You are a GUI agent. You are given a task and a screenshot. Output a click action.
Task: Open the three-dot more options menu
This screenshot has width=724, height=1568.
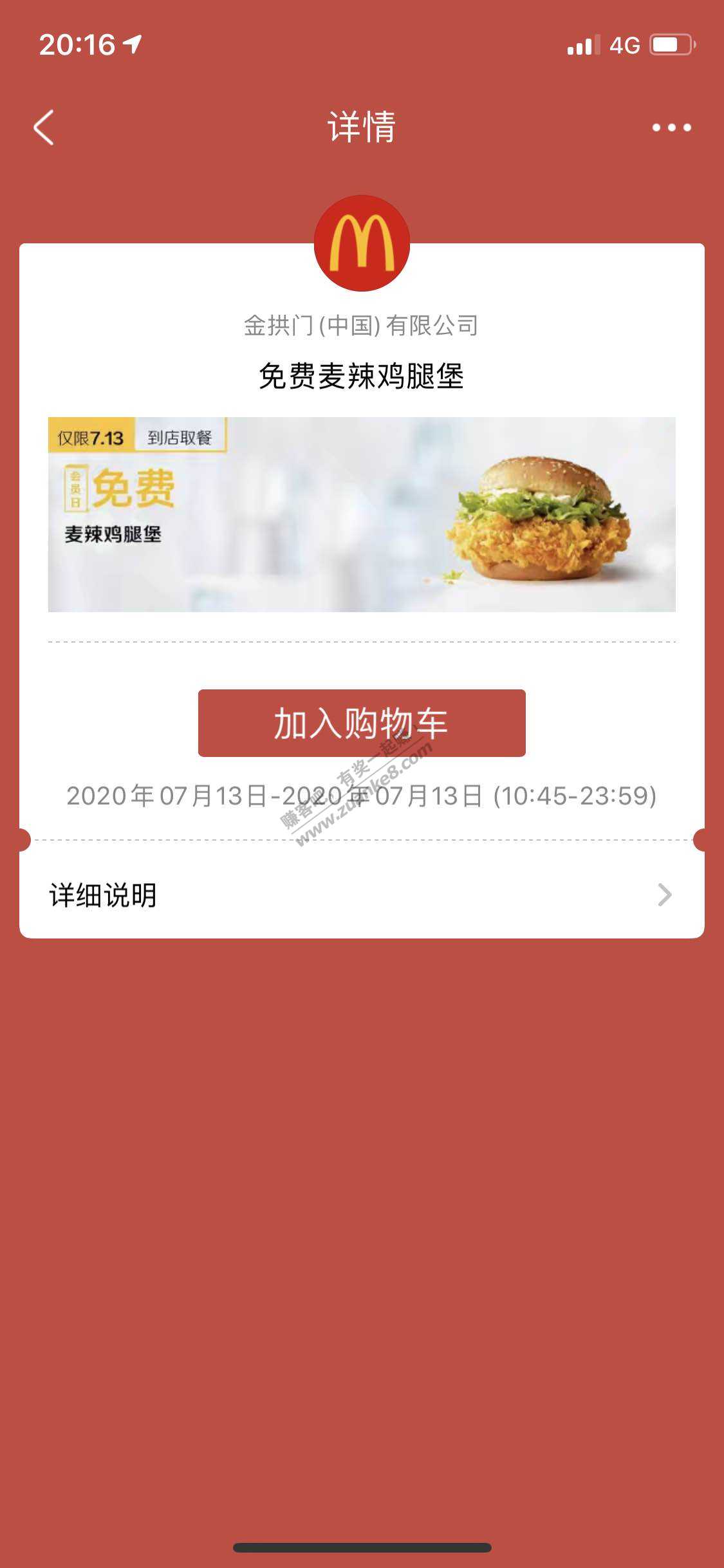click(671, 127)
